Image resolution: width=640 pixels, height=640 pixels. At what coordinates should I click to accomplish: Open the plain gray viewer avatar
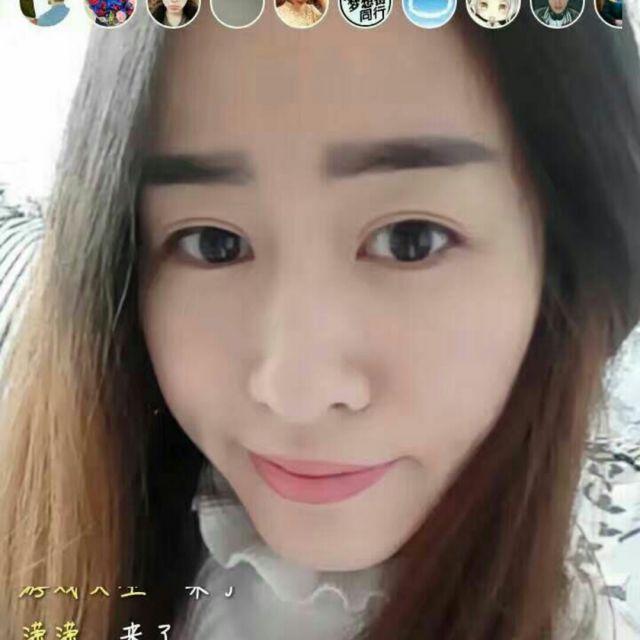(x=237, y=11)
